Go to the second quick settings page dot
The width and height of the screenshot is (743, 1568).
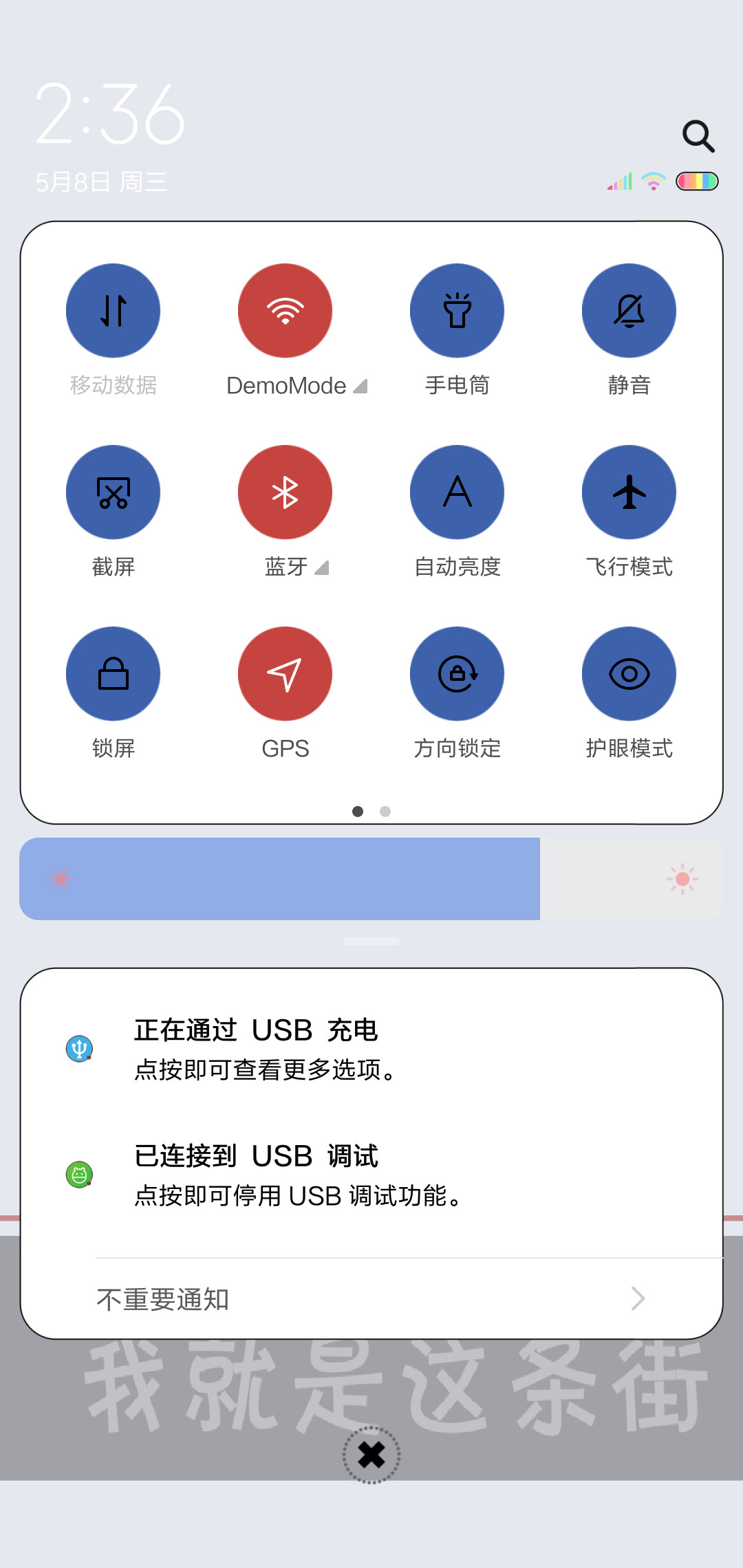[x=385, y=812]
